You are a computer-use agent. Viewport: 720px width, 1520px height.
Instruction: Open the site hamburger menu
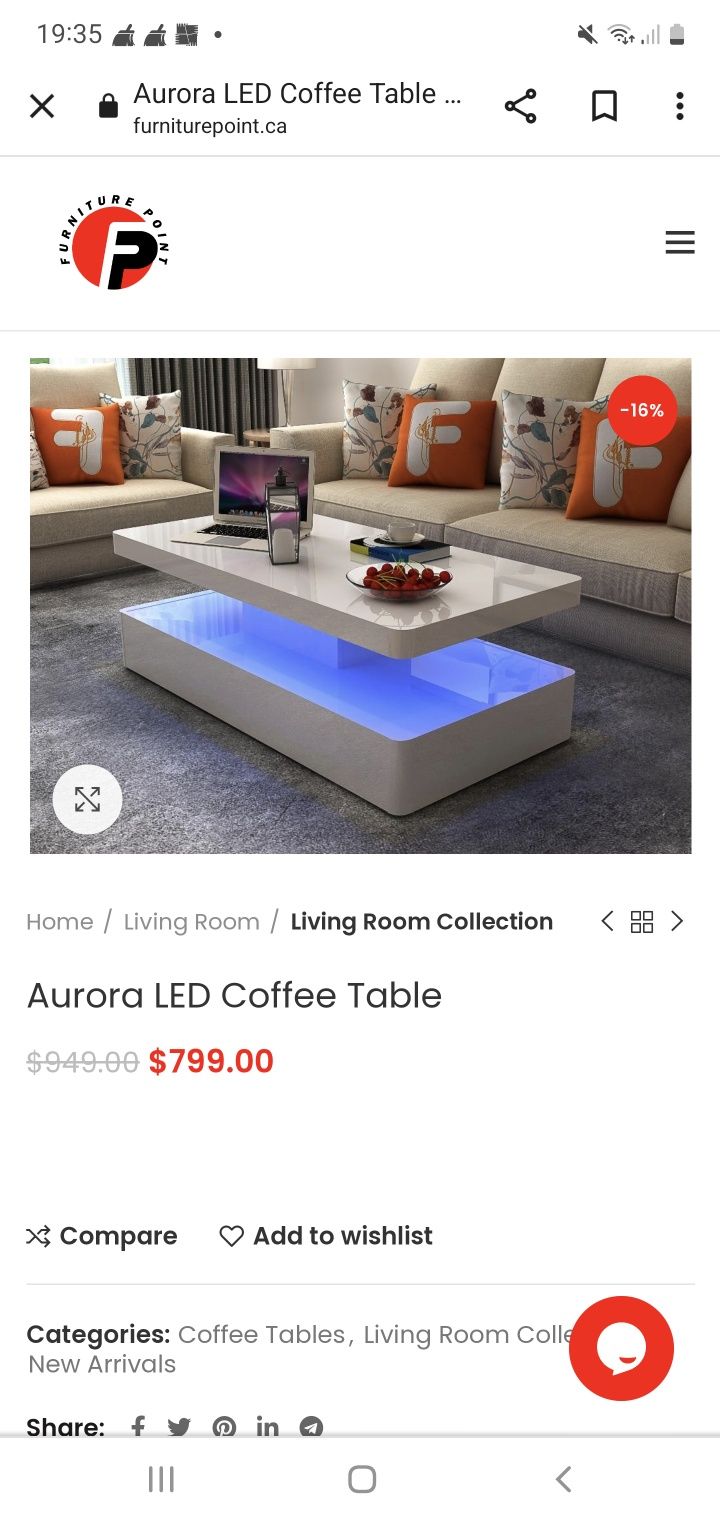coord(680,242)
